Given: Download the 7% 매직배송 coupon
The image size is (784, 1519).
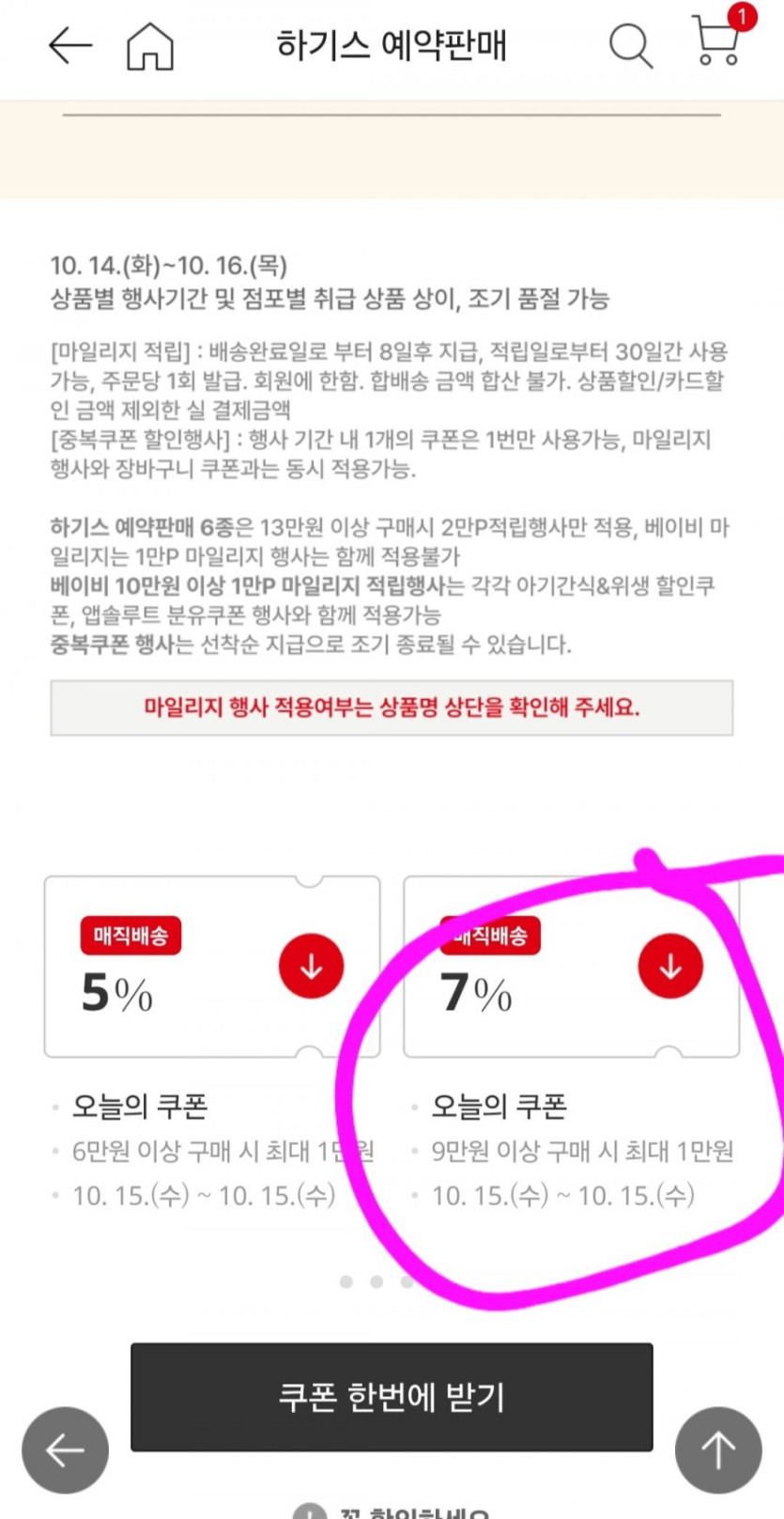Looking at the screenshot, I should pos(670,966).
